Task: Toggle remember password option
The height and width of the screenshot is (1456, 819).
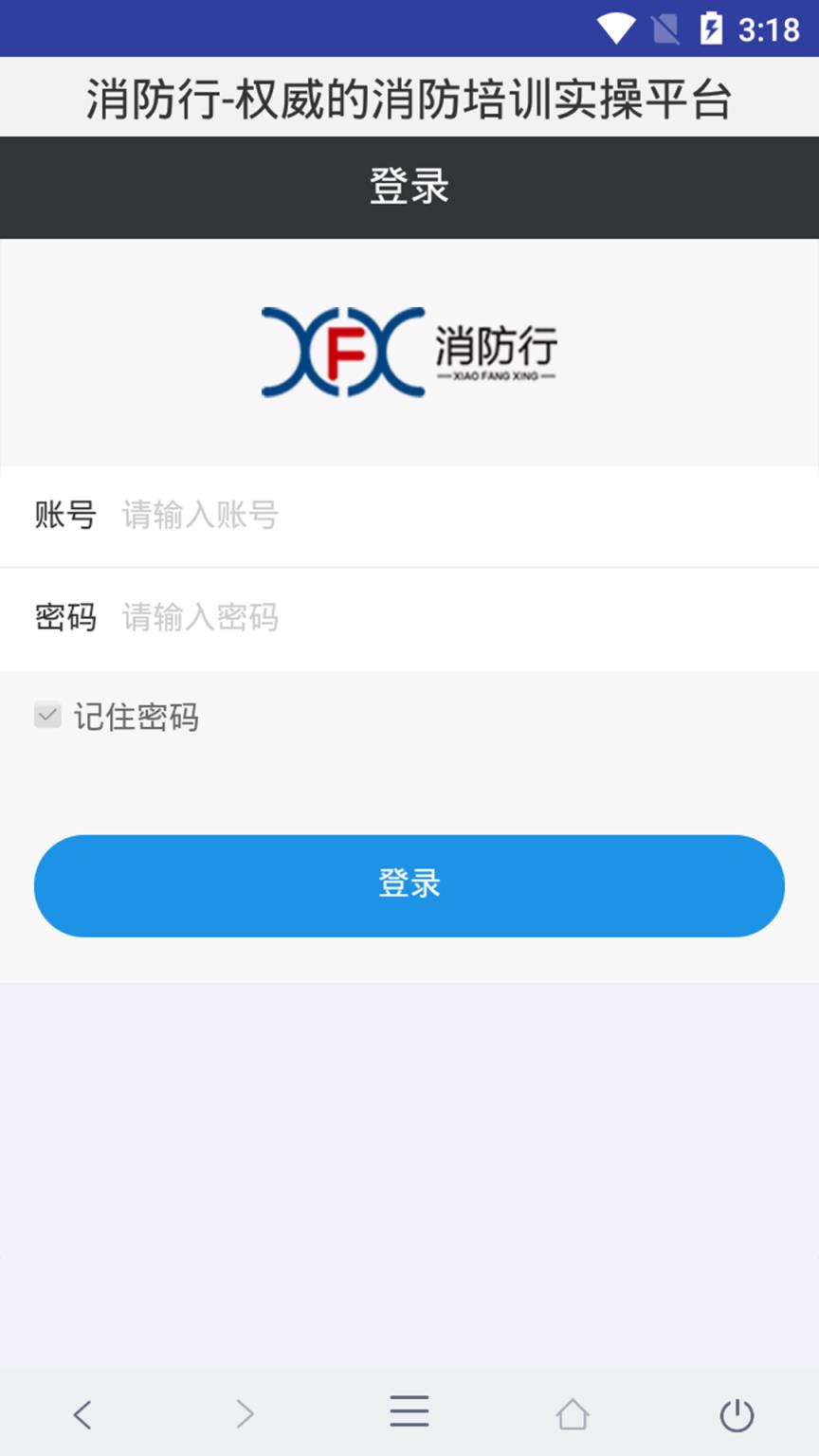Action: [x=47, y=716]
